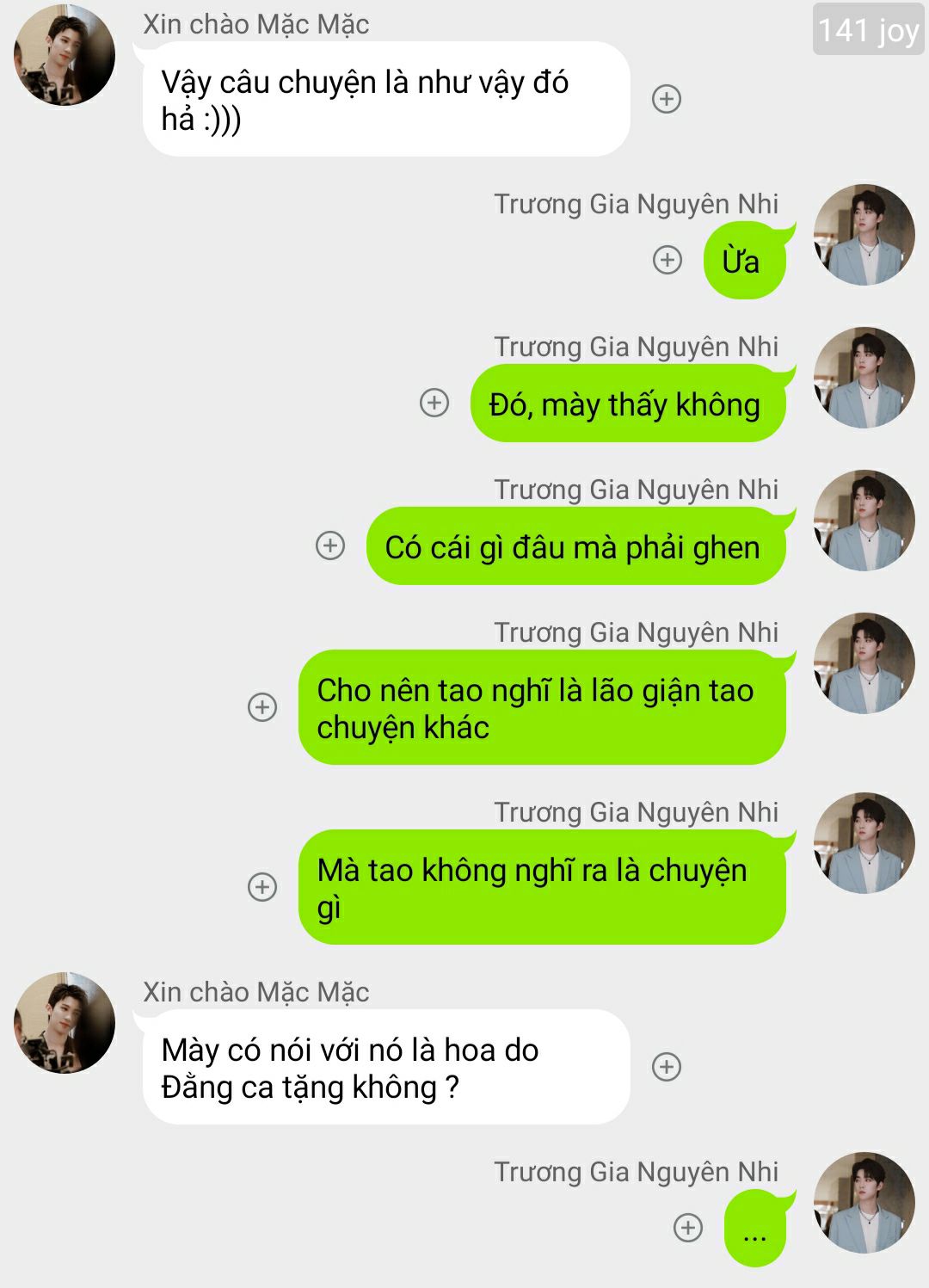Tap plus icon beside "Có cái gì đâu mà phải ghen"

(330, 545)
